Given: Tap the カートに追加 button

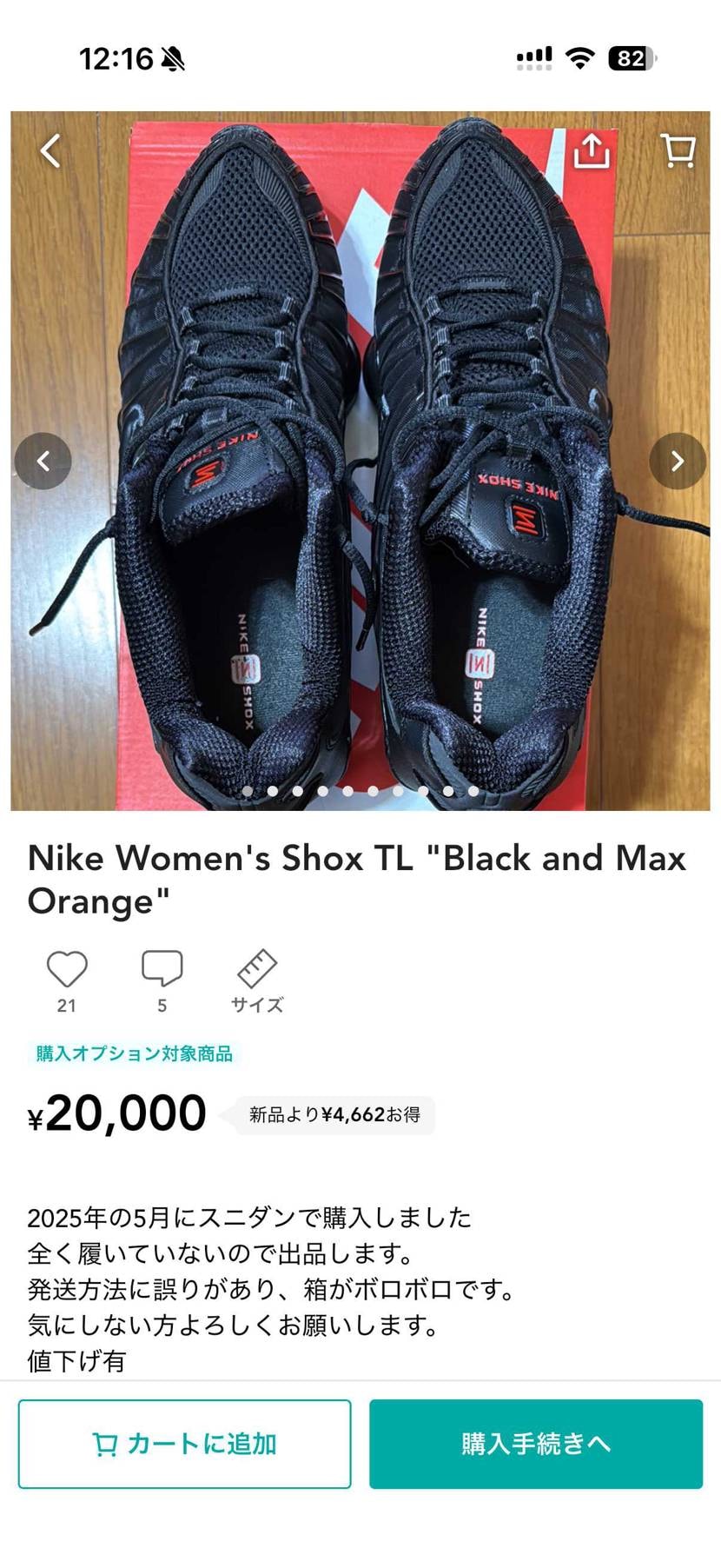Looking at the screenshot, I should click(x=184, y=1444).
